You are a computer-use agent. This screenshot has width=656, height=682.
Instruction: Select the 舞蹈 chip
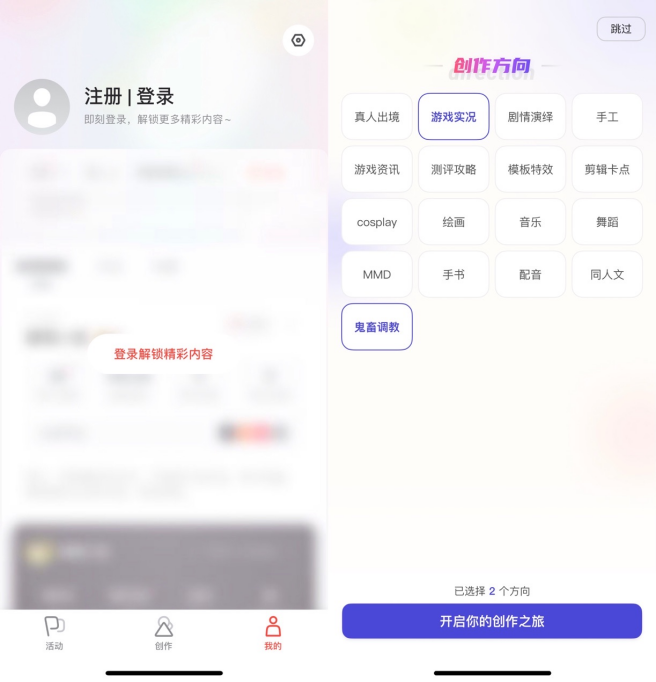607,222
